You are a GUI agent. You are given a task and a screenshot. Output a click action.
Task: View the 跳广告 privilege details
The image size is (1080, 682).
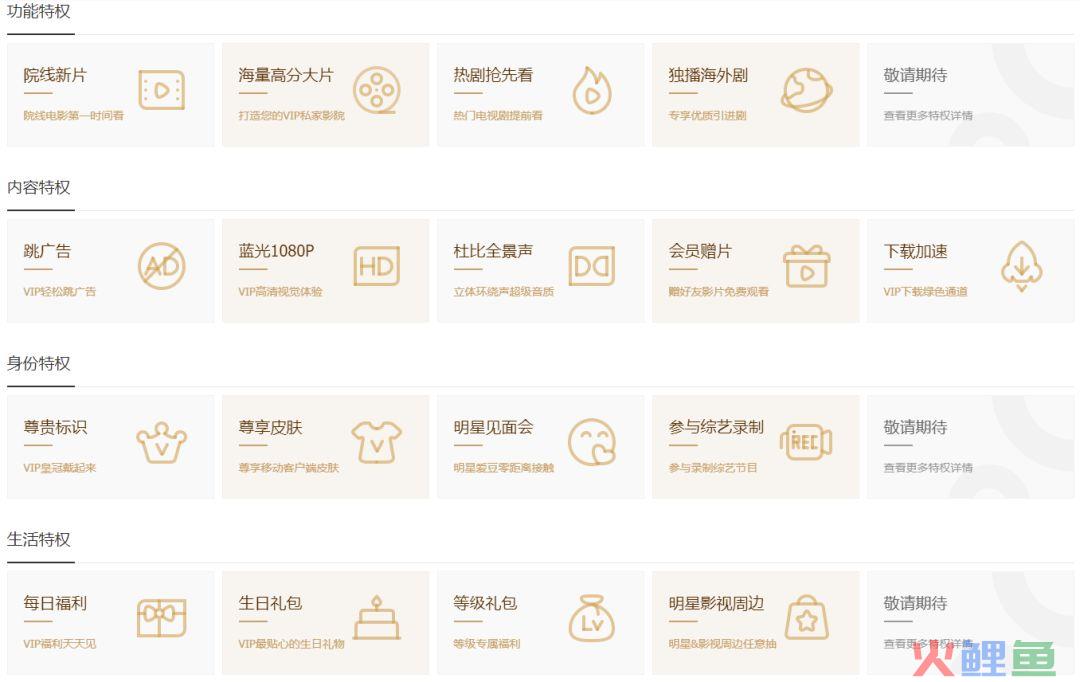coord(110,271)
